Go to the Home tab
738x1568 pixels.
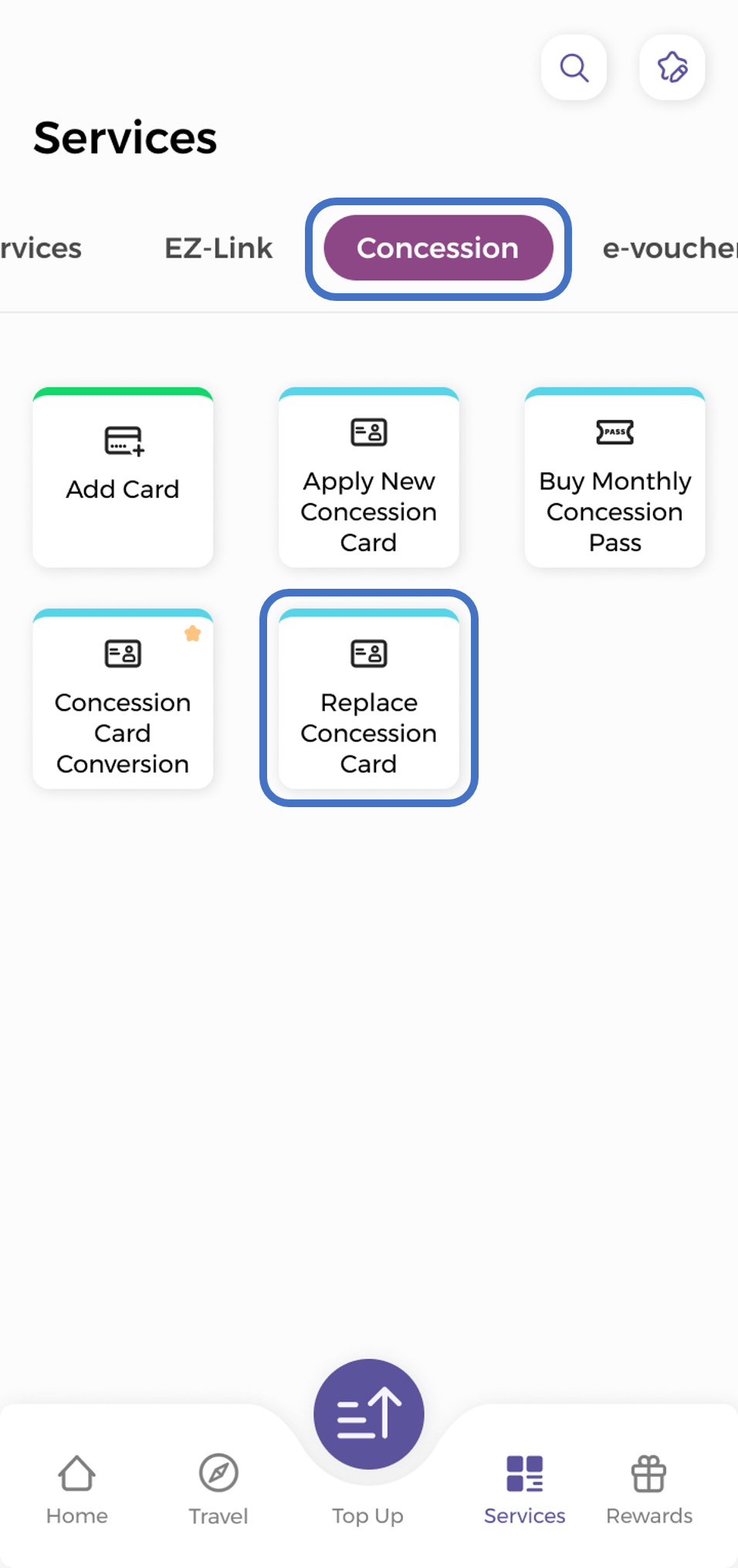(77, 1489)
